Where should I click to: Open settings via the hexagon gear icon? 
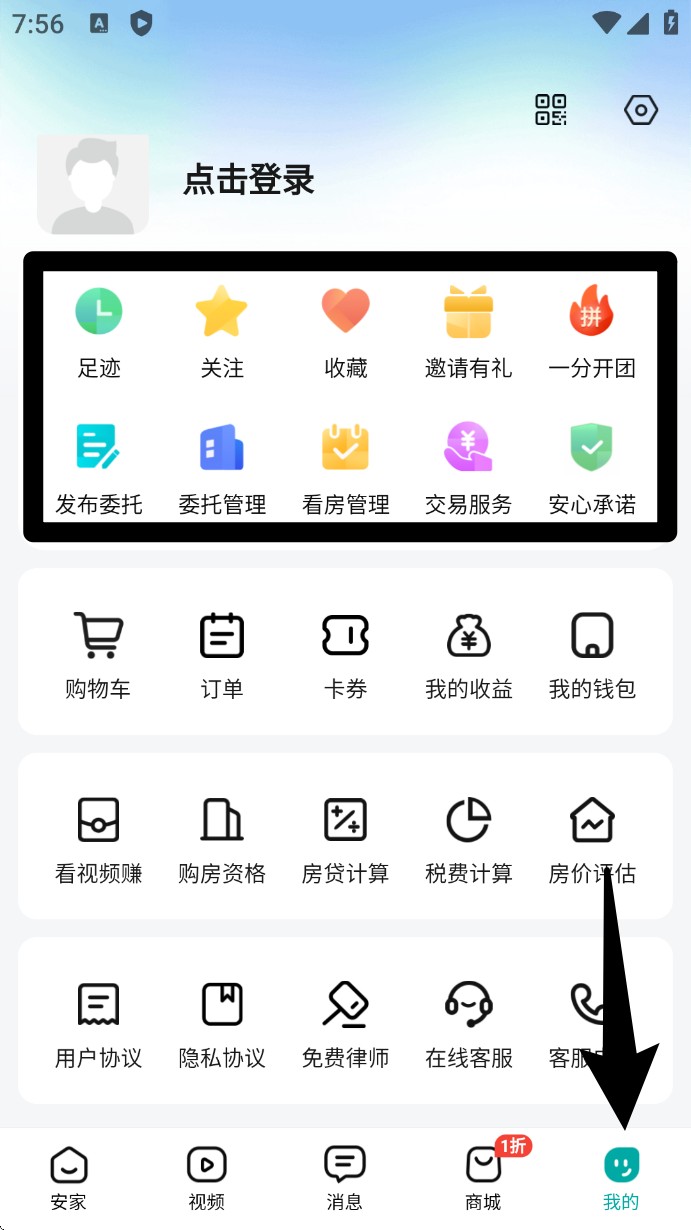pyautogui.click(x=641, y=110)
